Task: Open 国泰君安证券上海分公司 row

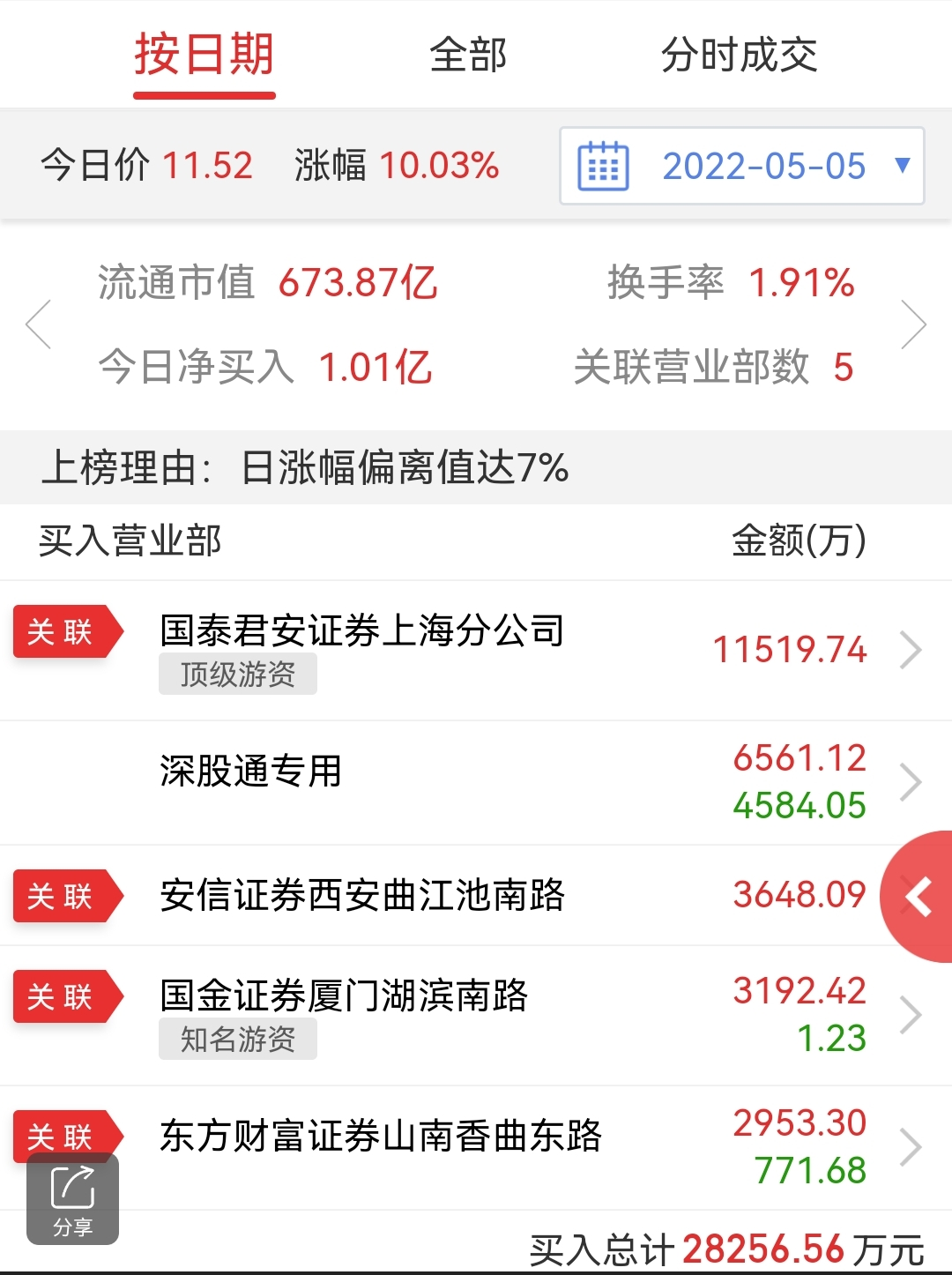Action: coord(476,650)
